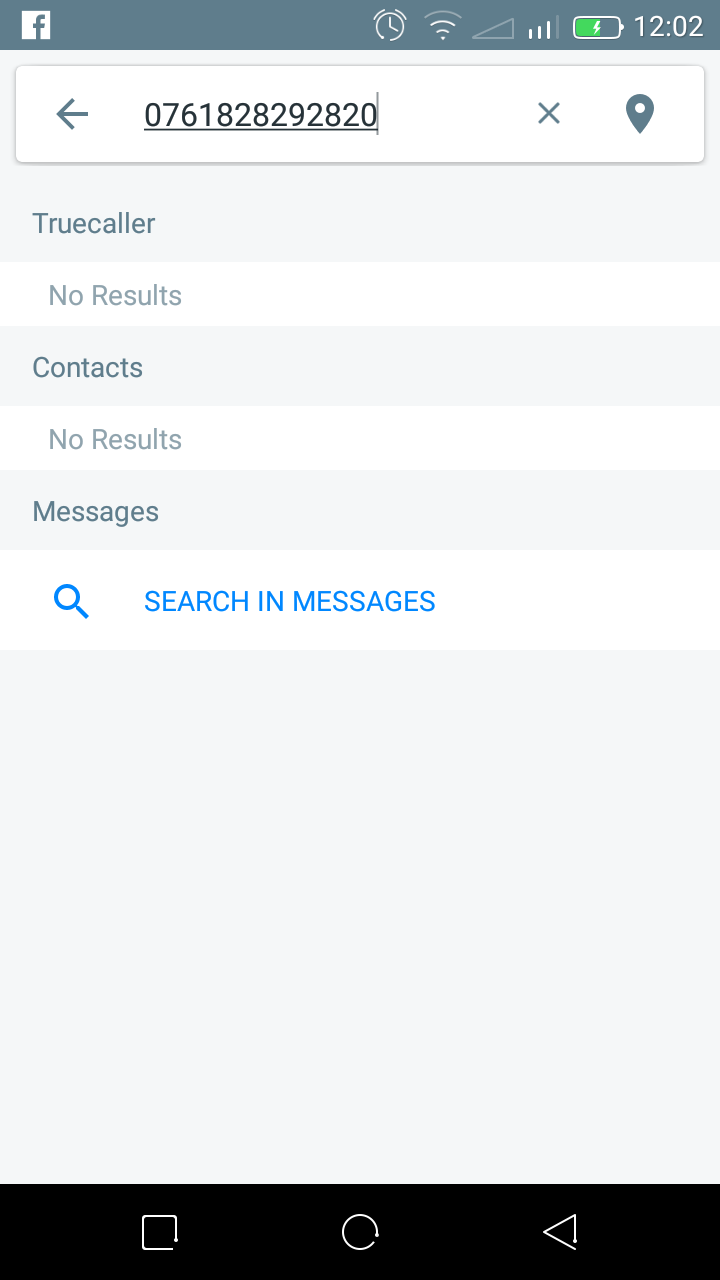This screenshot has width=720, height=1280.
Task: Clear the entered number with the X
Action: coord(549,114)
